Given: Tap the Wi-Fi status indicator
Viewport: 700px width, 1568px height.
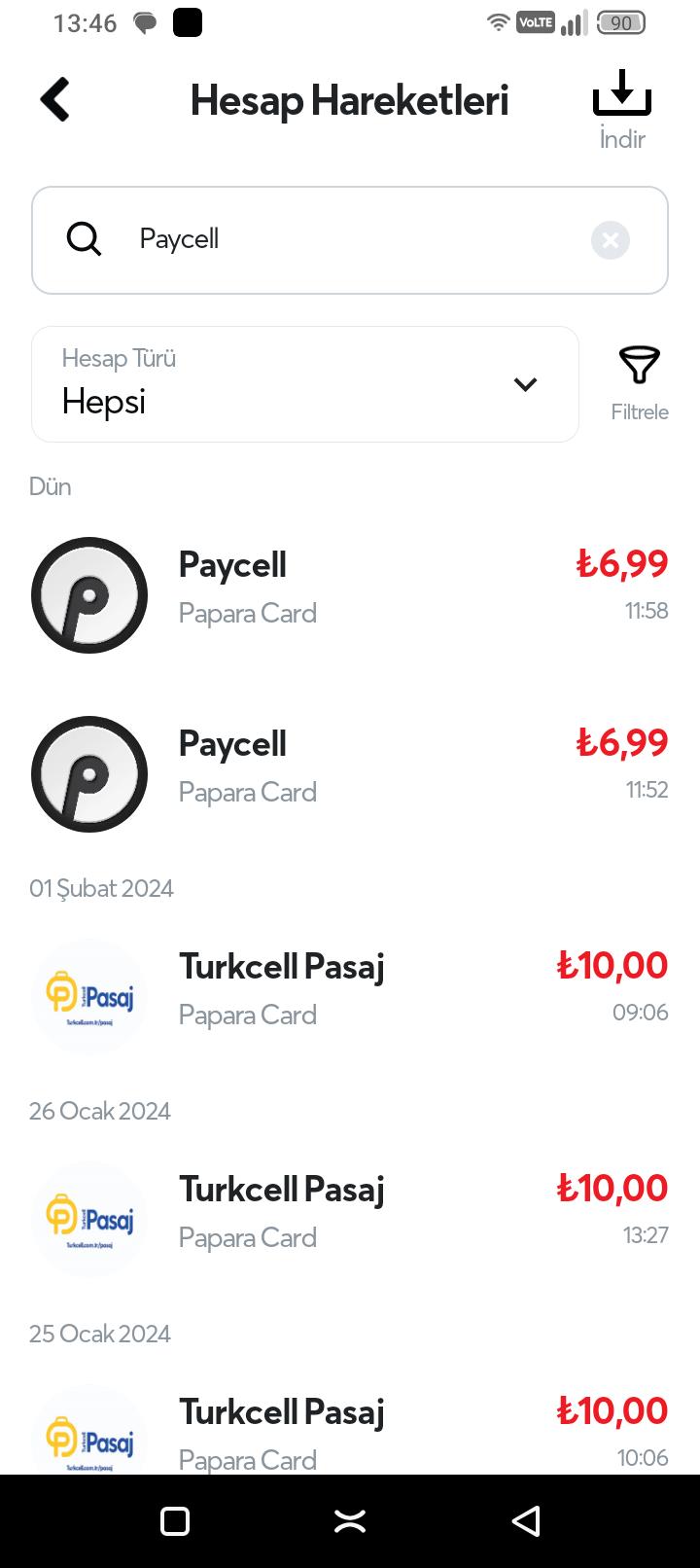Looking at the screenshot, I should coord(499,20).
